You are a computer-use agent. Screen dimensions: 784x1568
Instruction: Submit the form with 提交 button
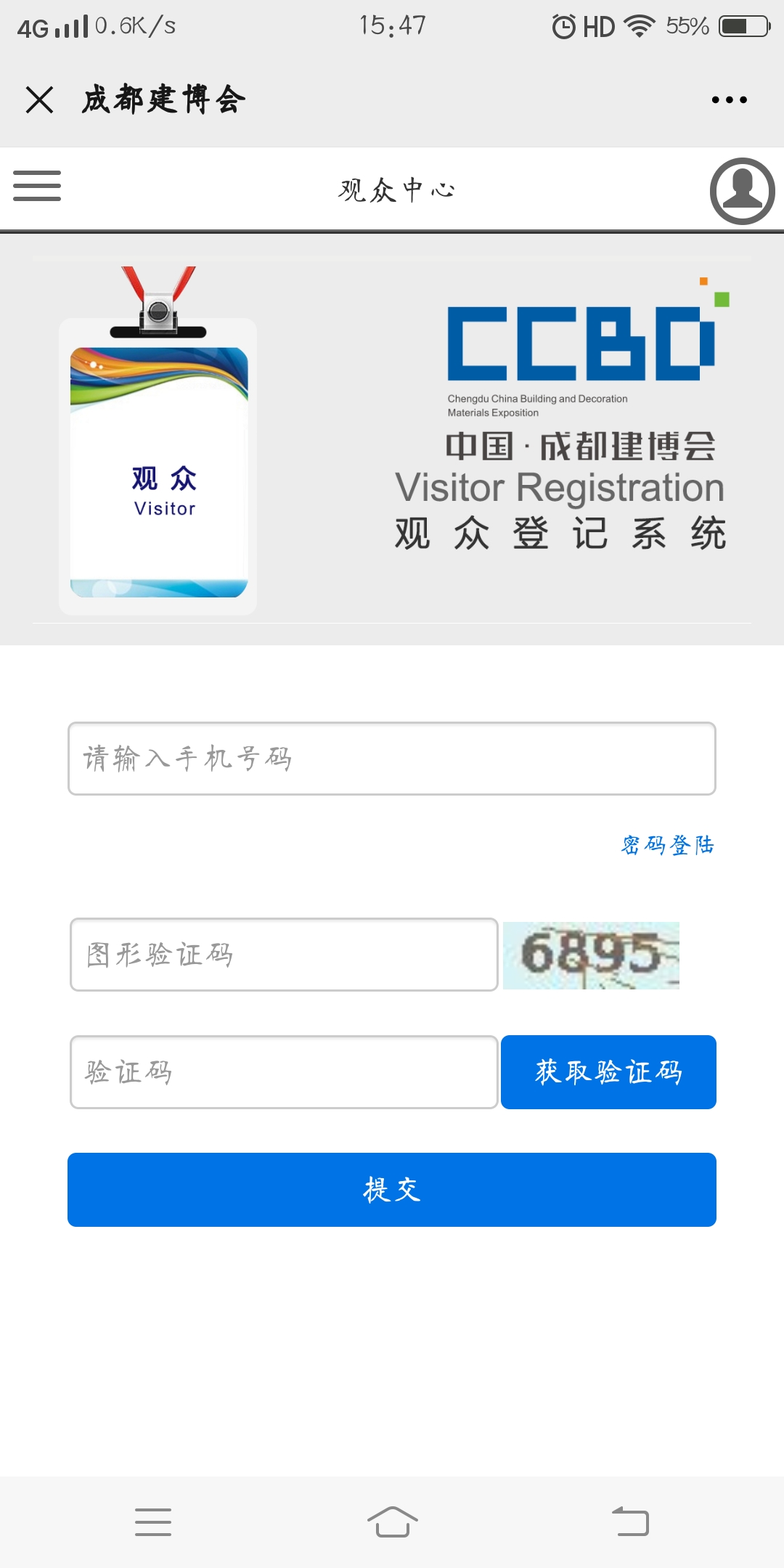392,1190
